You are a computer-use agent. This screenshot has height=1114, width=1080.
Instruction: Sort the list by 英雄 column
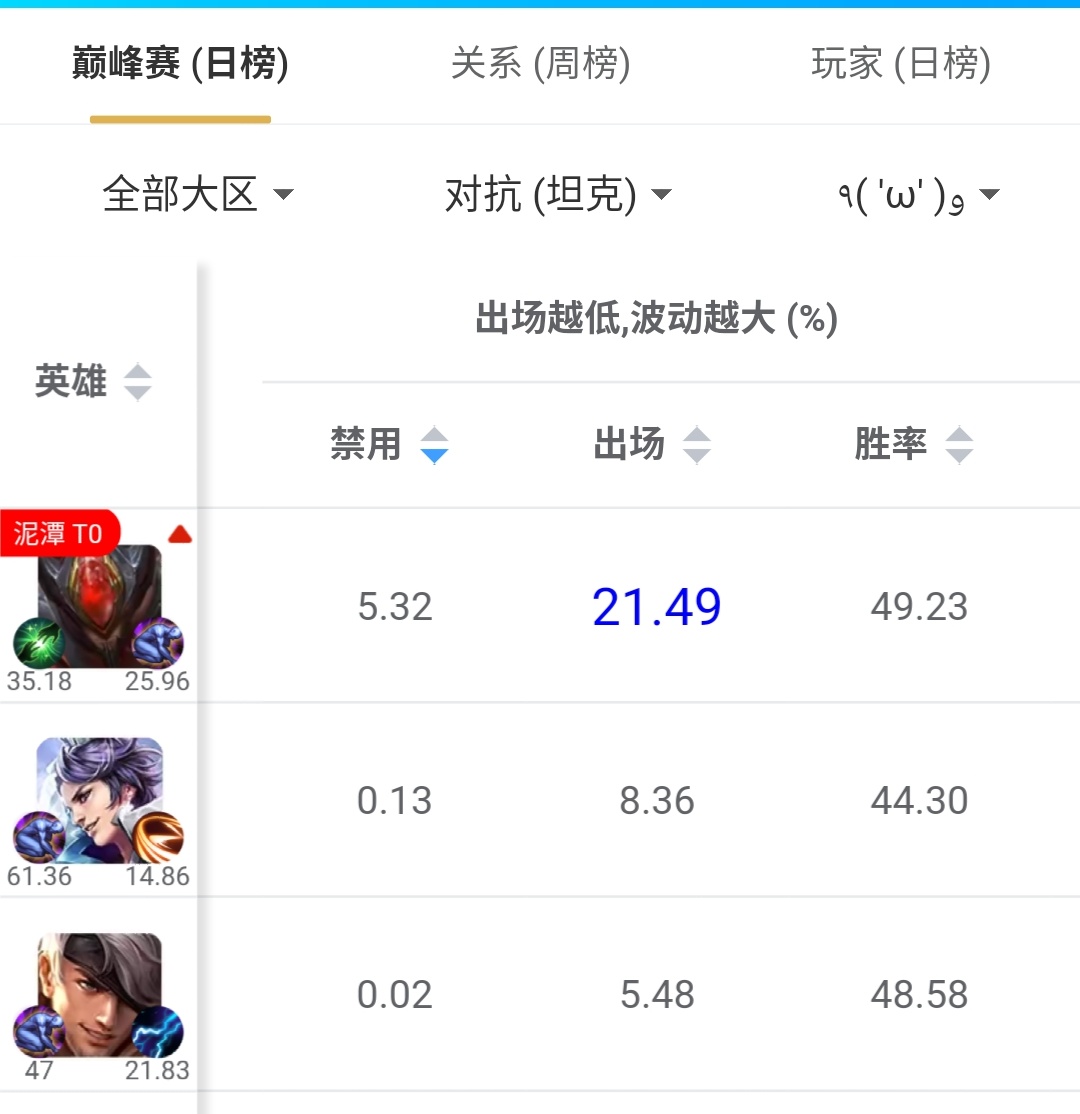tap(93, 382)
